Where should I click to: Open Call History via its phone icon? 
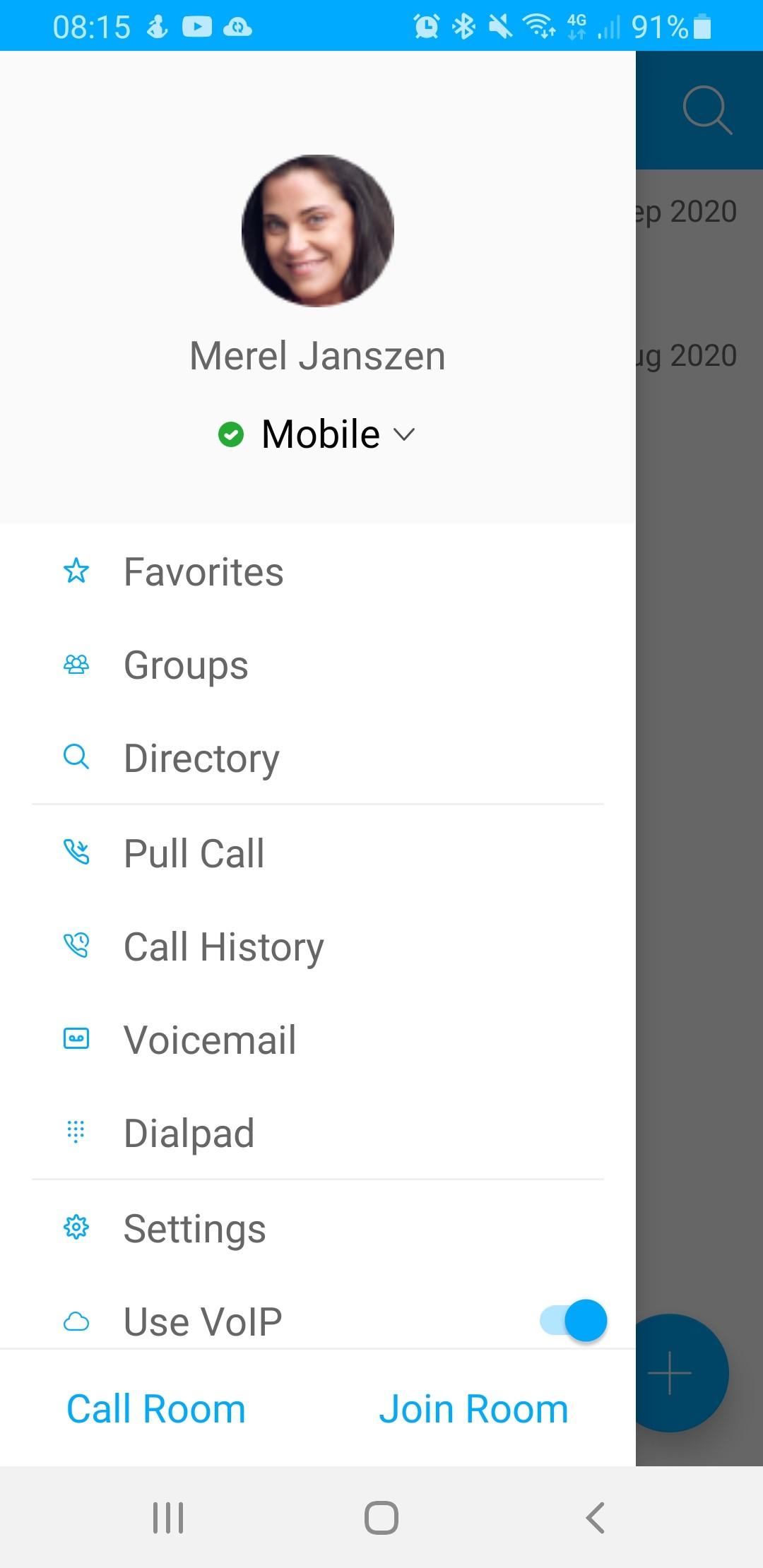pos(76,946)
